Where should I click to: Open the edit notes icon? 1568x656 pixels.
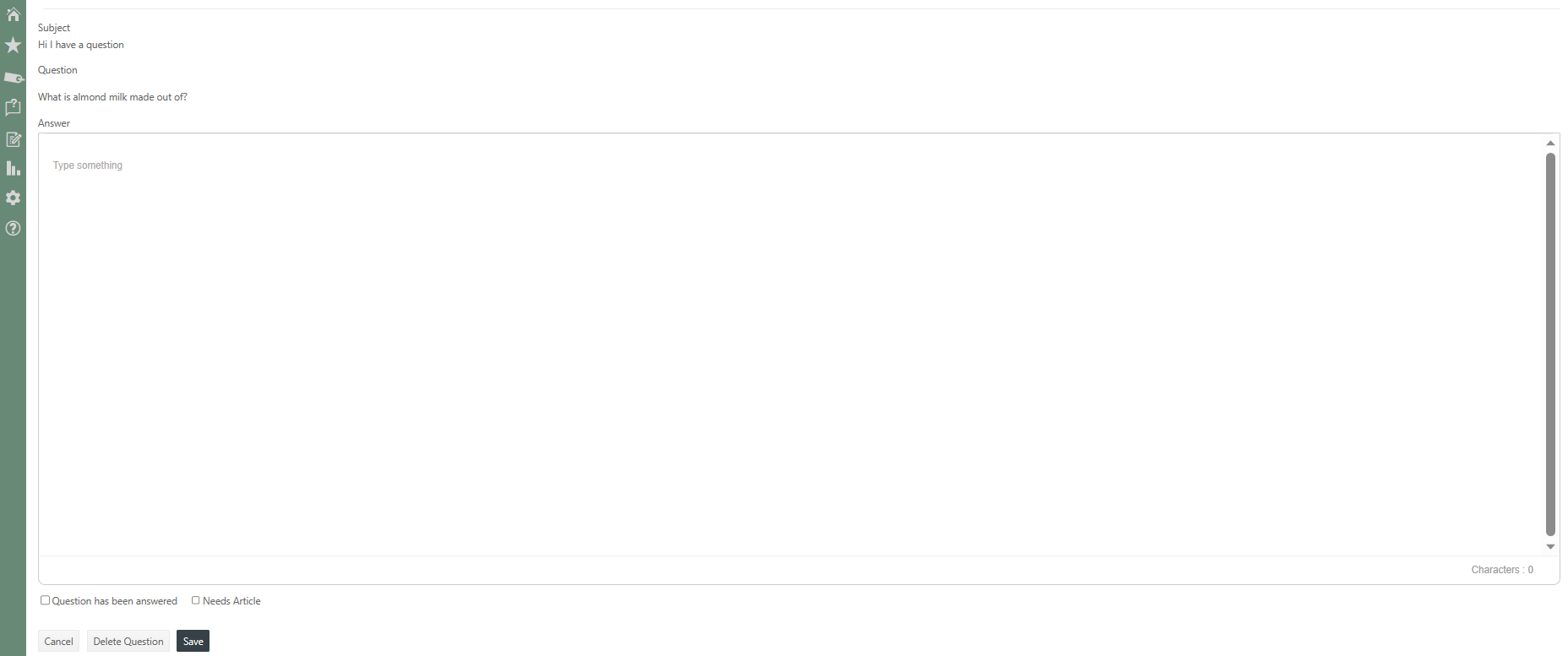(13, 139)
